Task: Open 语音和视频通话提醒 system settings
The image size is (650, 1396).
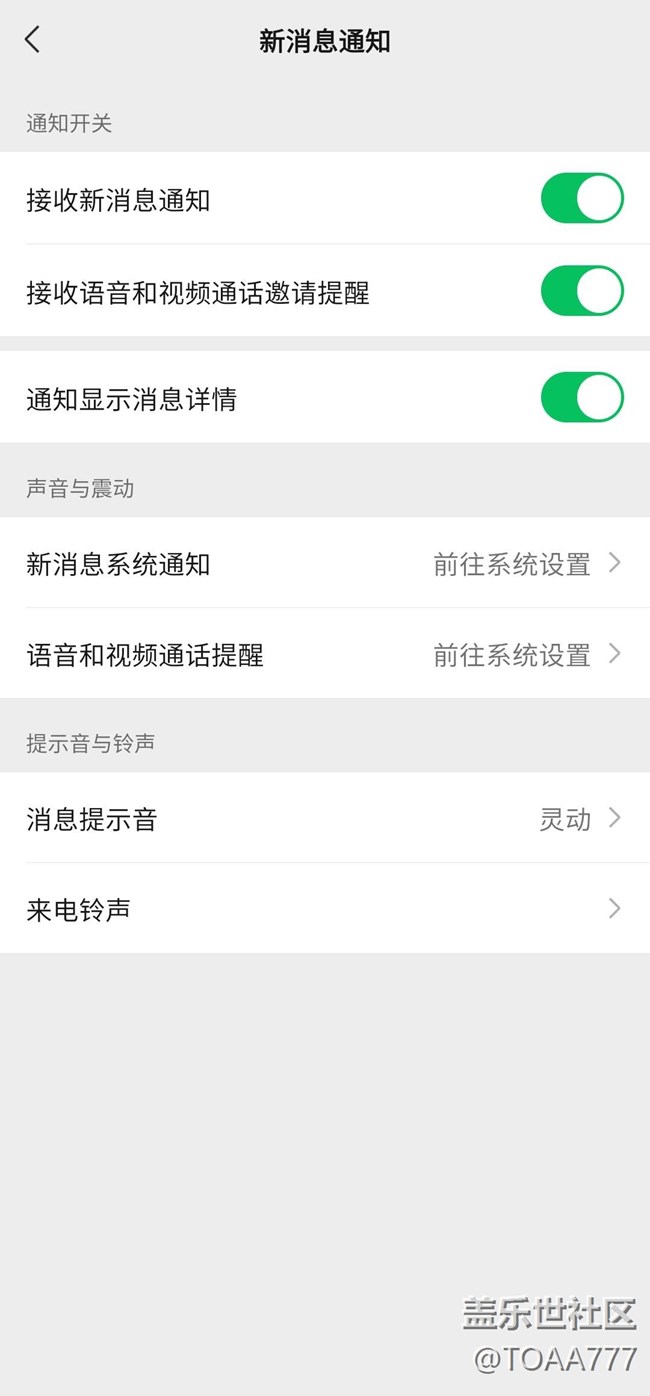Action: 325,654
